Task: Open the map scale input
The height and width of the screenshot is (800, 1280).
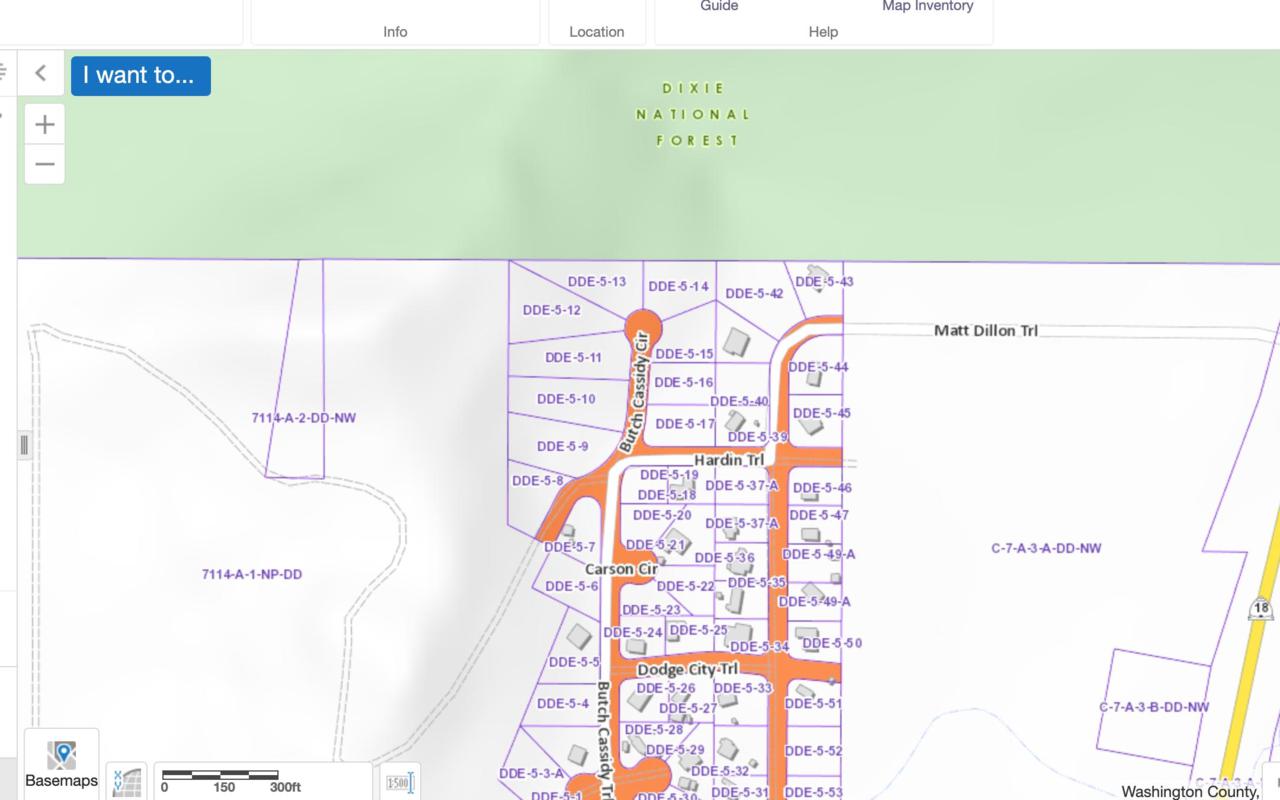Action: click(399, 782)
